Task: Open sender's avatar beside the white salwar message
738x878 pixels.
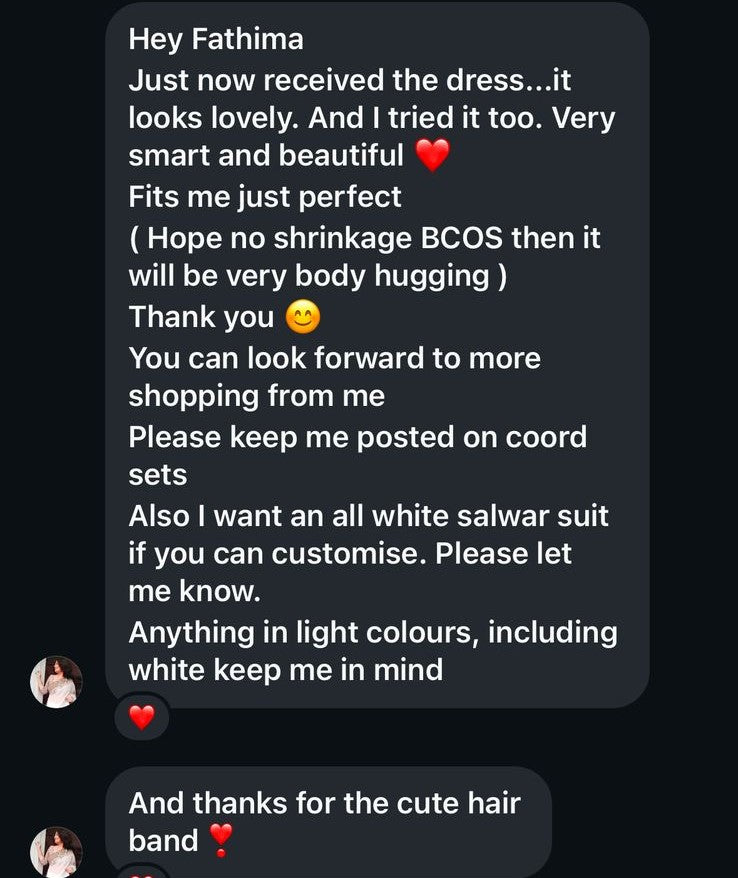Action: pyautogui.click(x=58, y=682)
